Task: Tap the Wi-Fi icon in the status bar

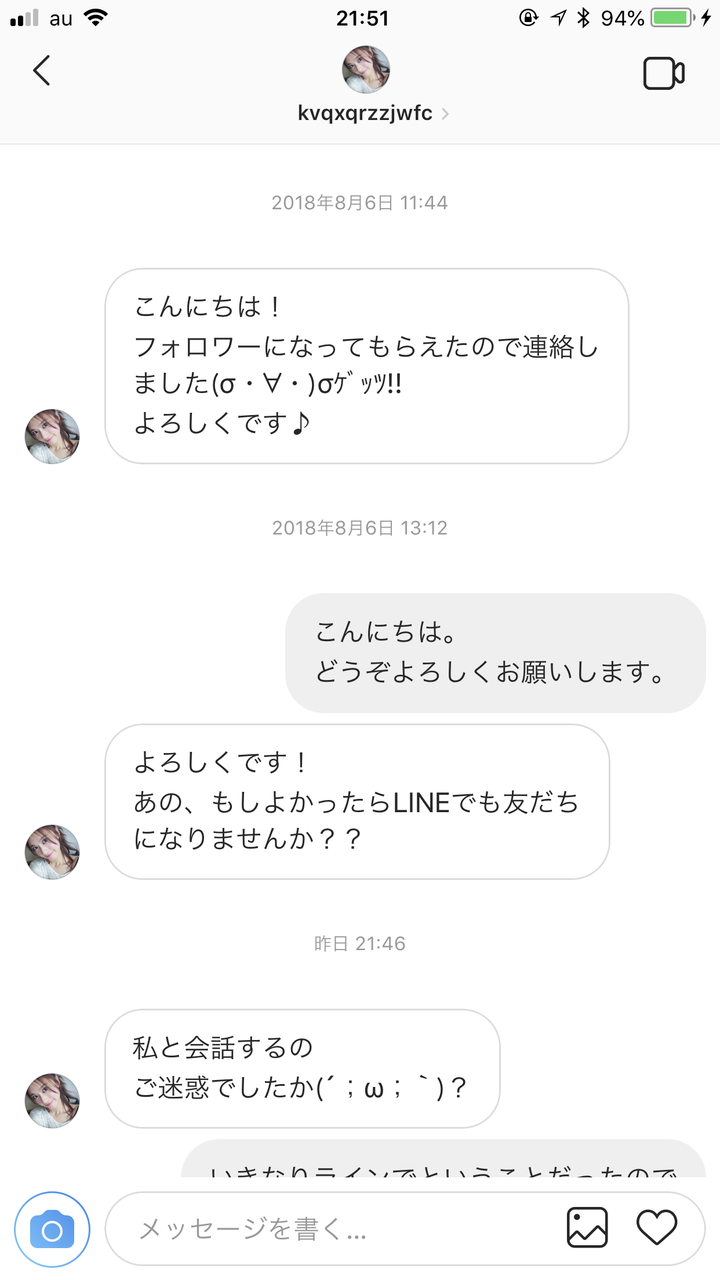Action: click(x=94, y=16)
